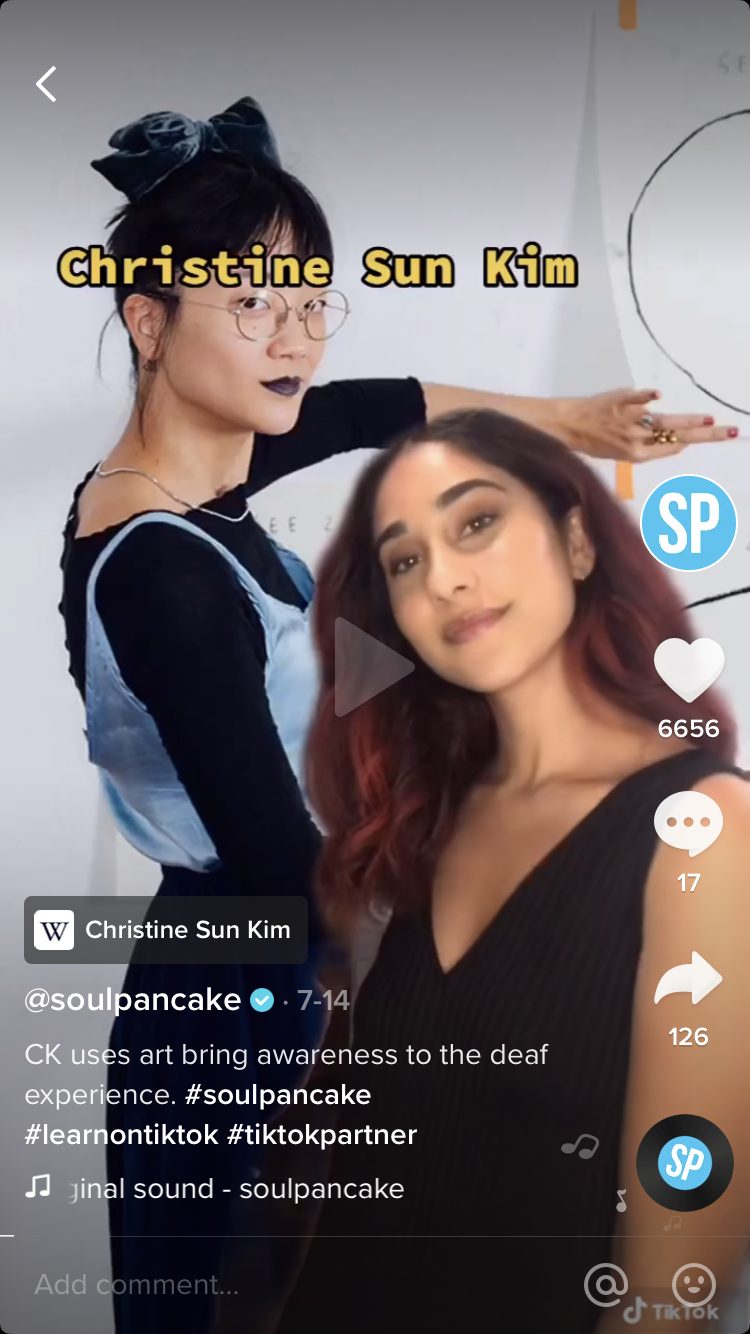Open the spinning sound disc
Screen dimensions: 750x1334
pos(685,1163)
